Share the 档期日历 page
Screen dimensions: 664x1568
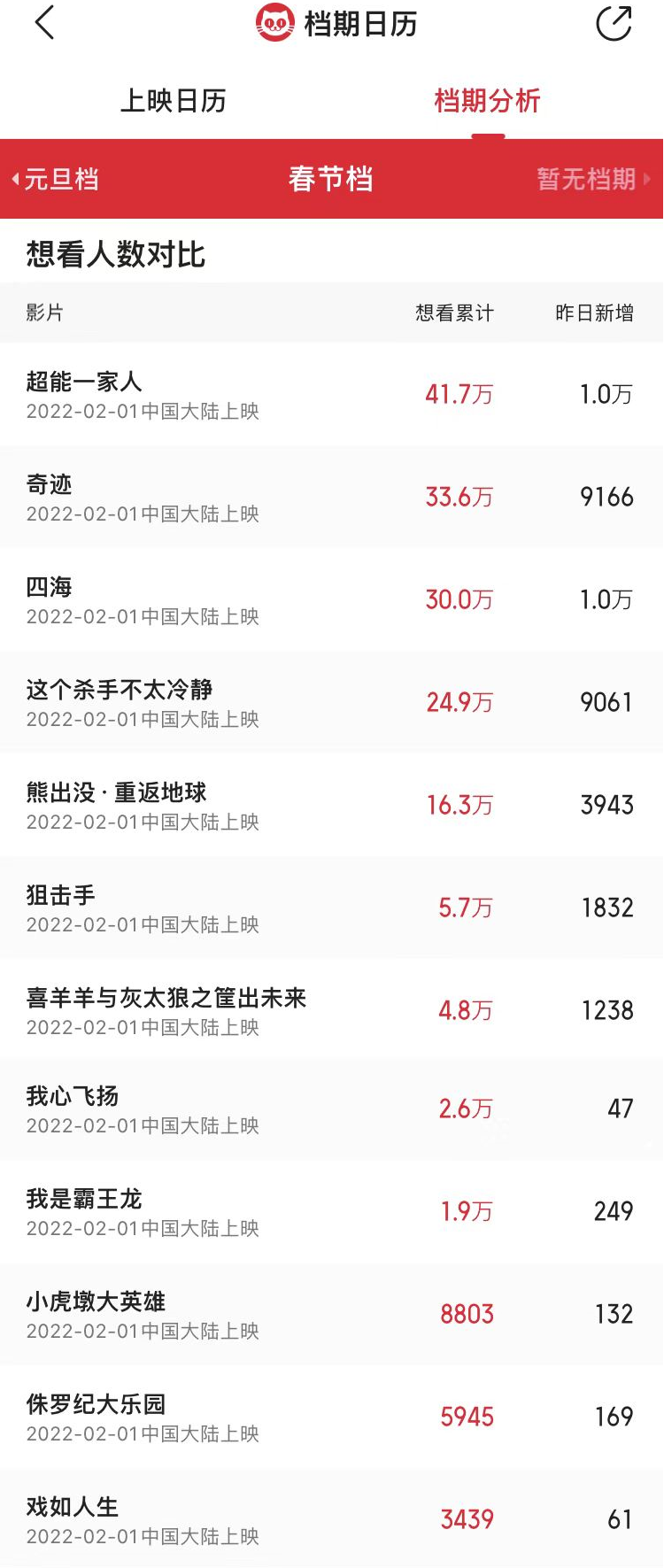tap(614, 24)
